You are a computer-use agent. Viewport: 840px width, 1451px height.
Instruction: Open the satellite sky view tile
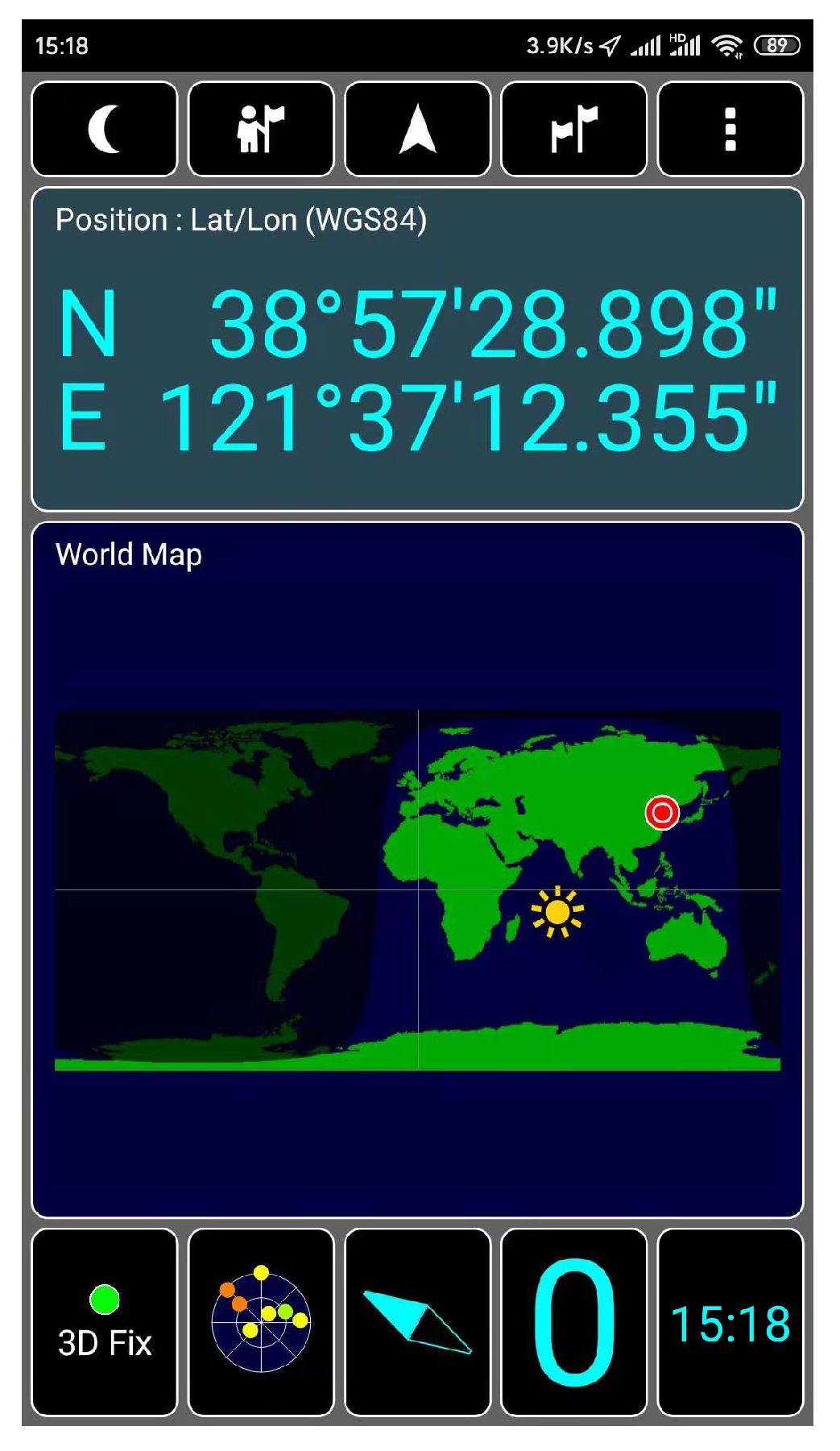[261, 1322]
